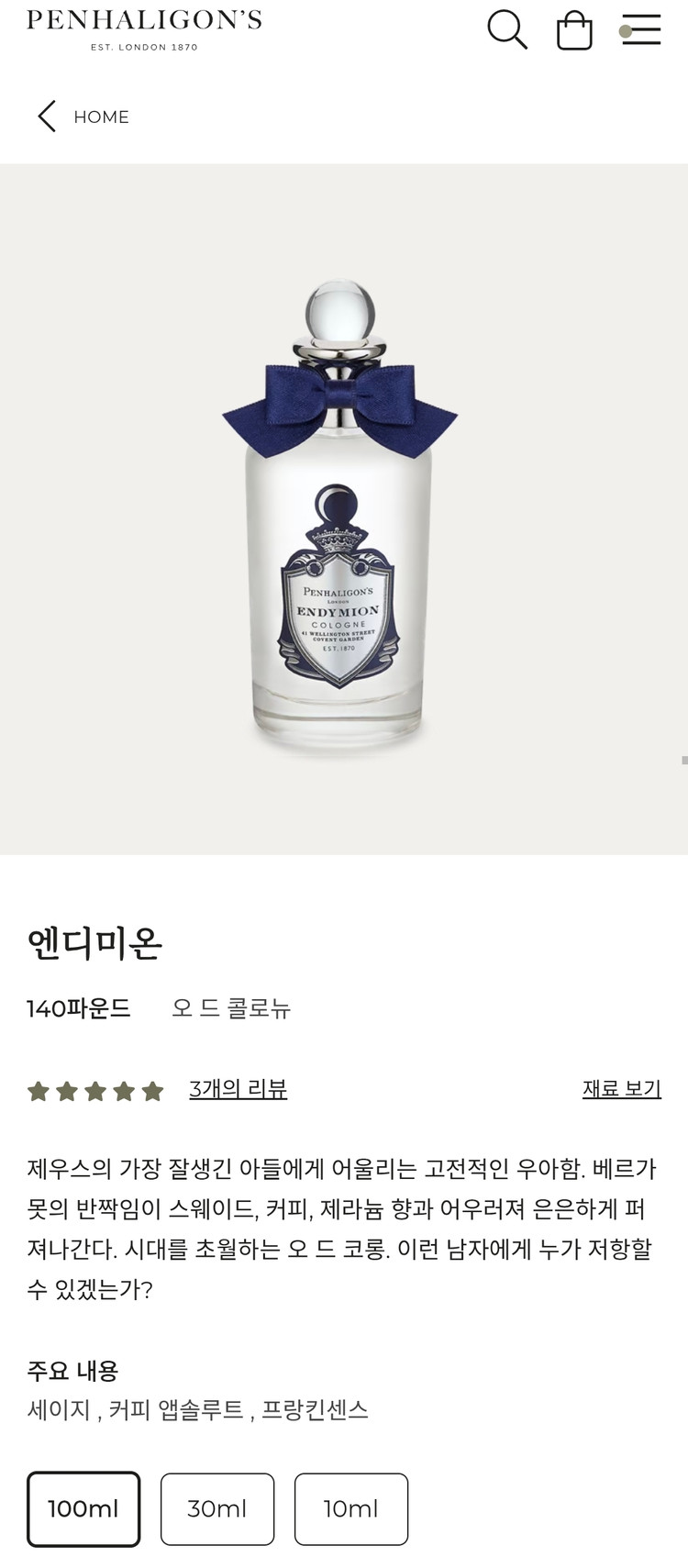Select the 10ml size option
Viewport: 688px width, 1568px height.
tap(350, 1509)
